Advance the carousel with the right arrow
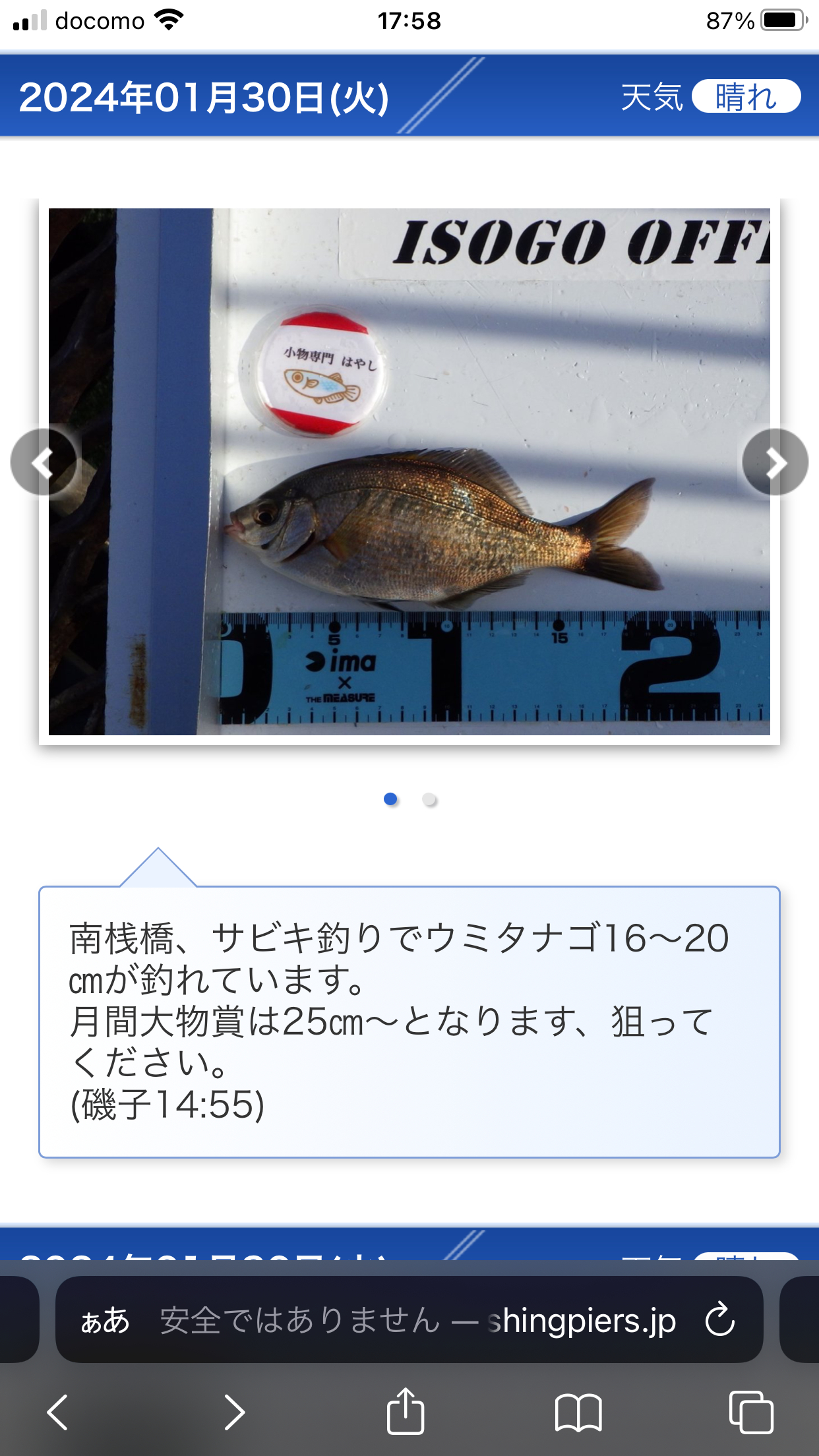 tap(775, 463)
